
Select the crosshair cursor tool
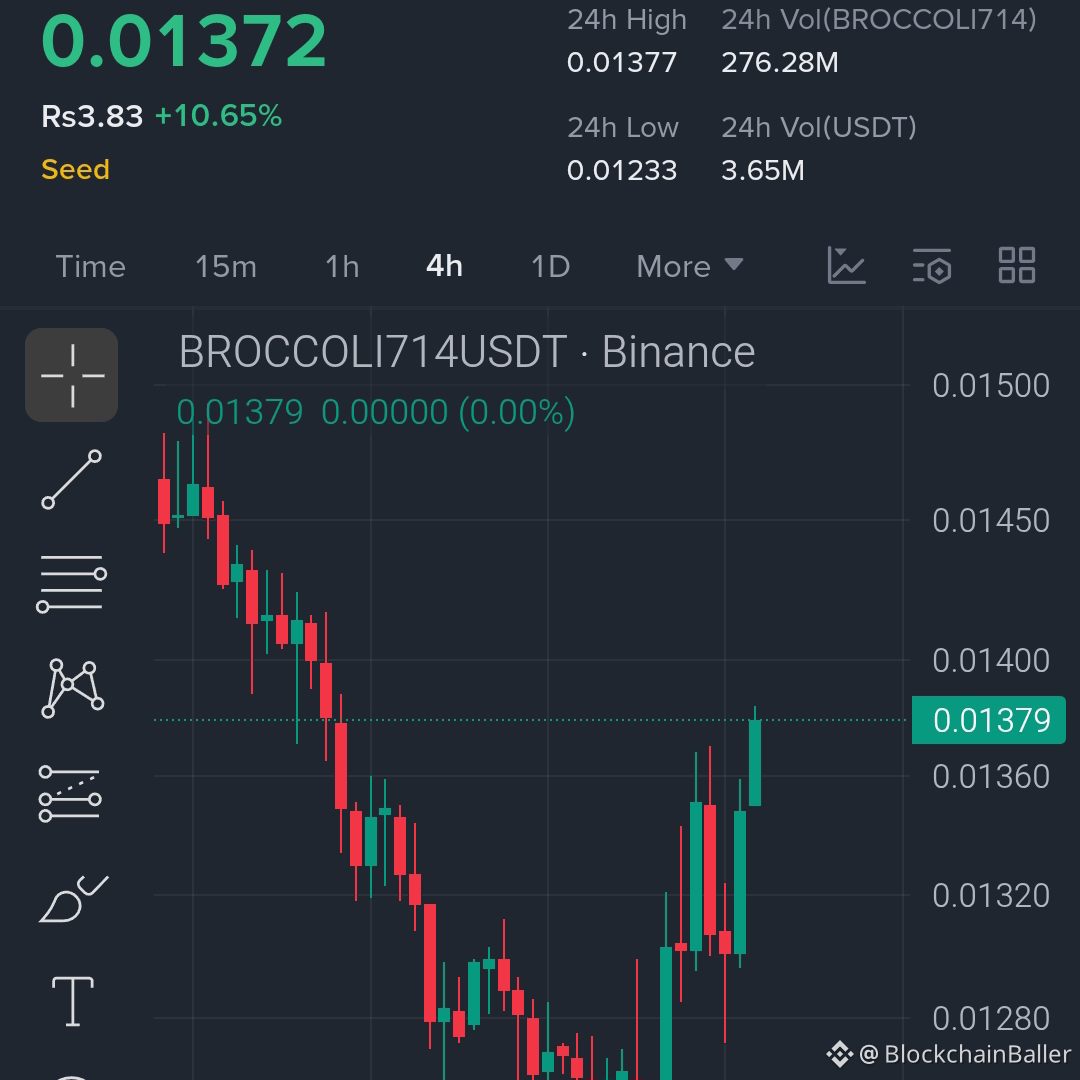pos(72,375)
